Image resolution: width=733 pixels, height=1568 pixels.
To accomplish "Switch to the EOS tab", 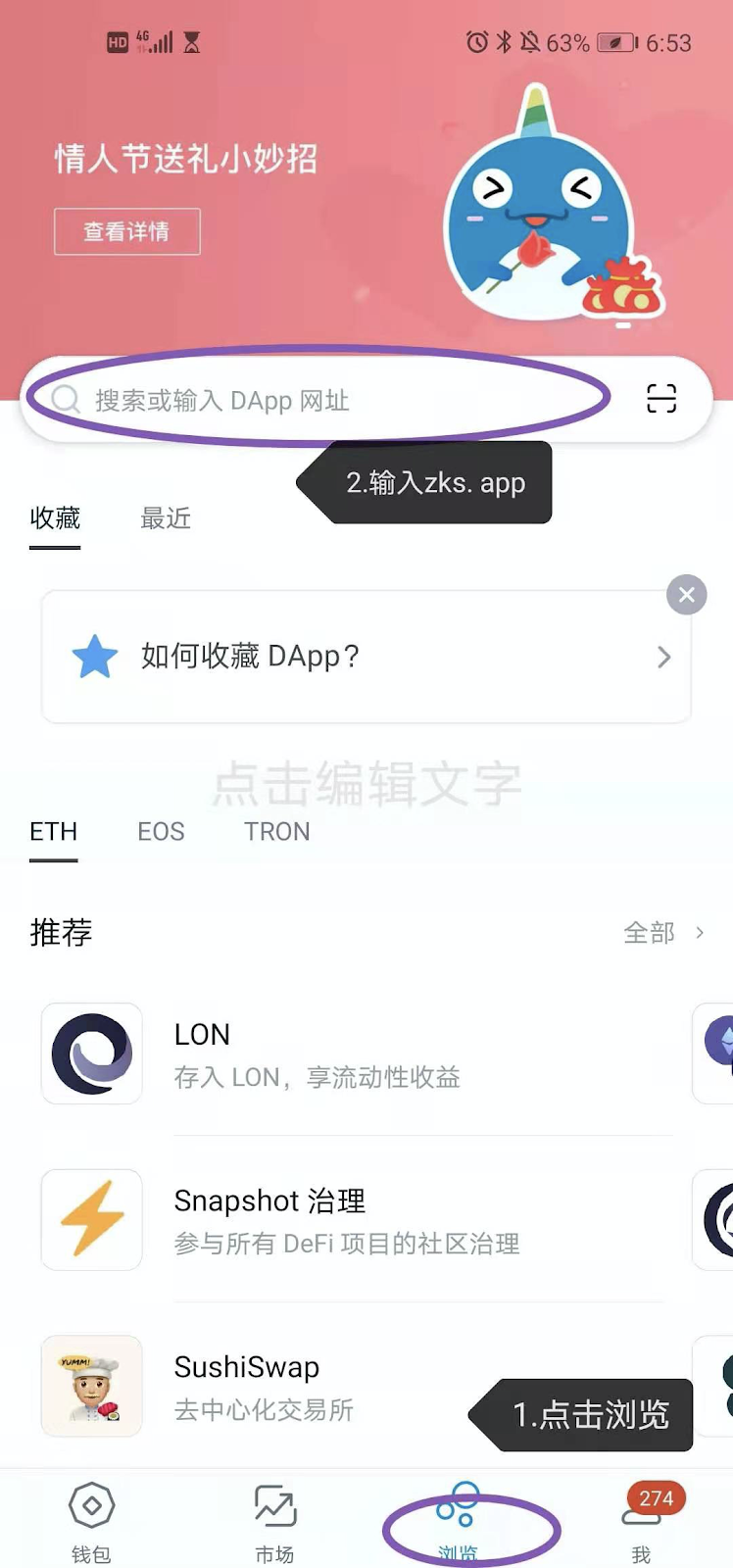I will pyautogui.click(x=160, y=831).
